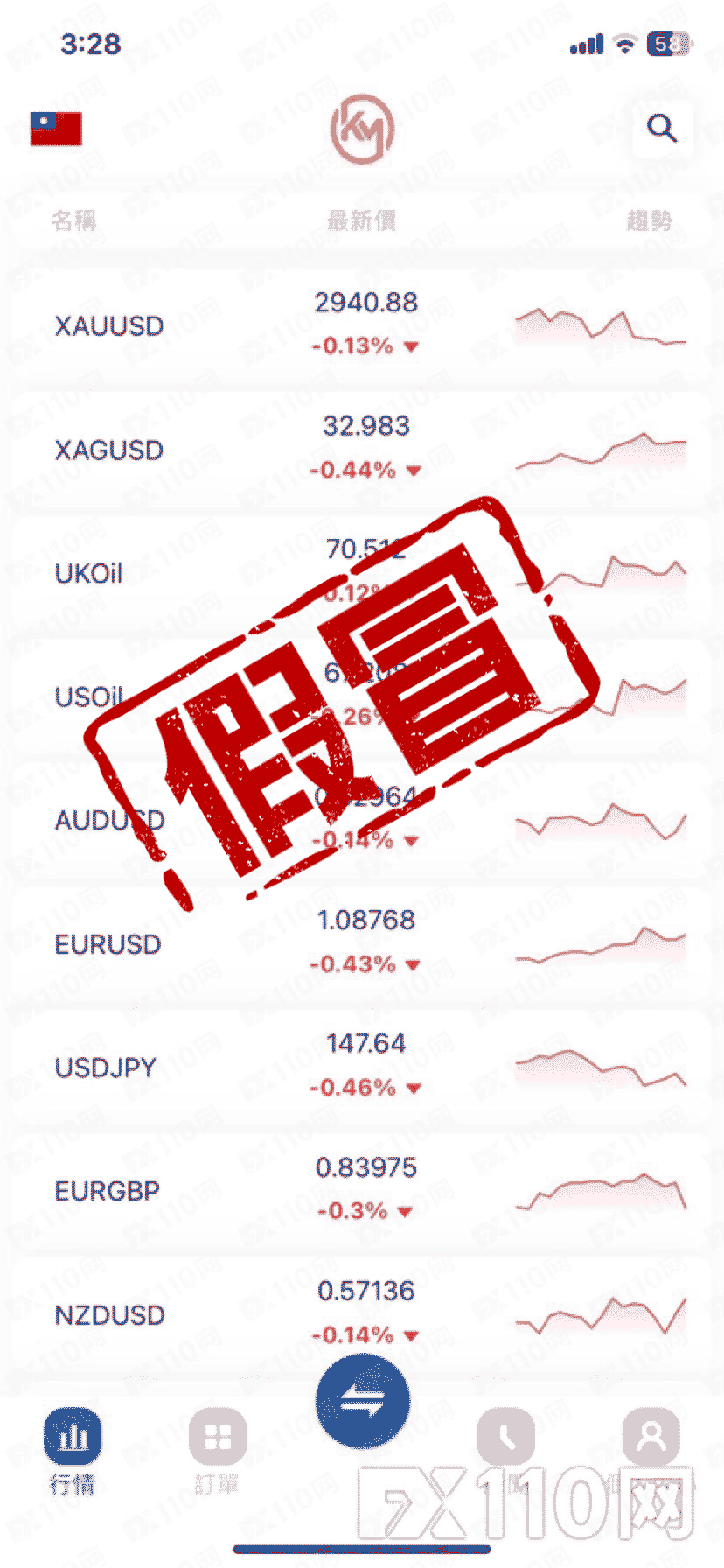View EURGBP details
The image size is (724, 1568).
(x=107, y=1191)
